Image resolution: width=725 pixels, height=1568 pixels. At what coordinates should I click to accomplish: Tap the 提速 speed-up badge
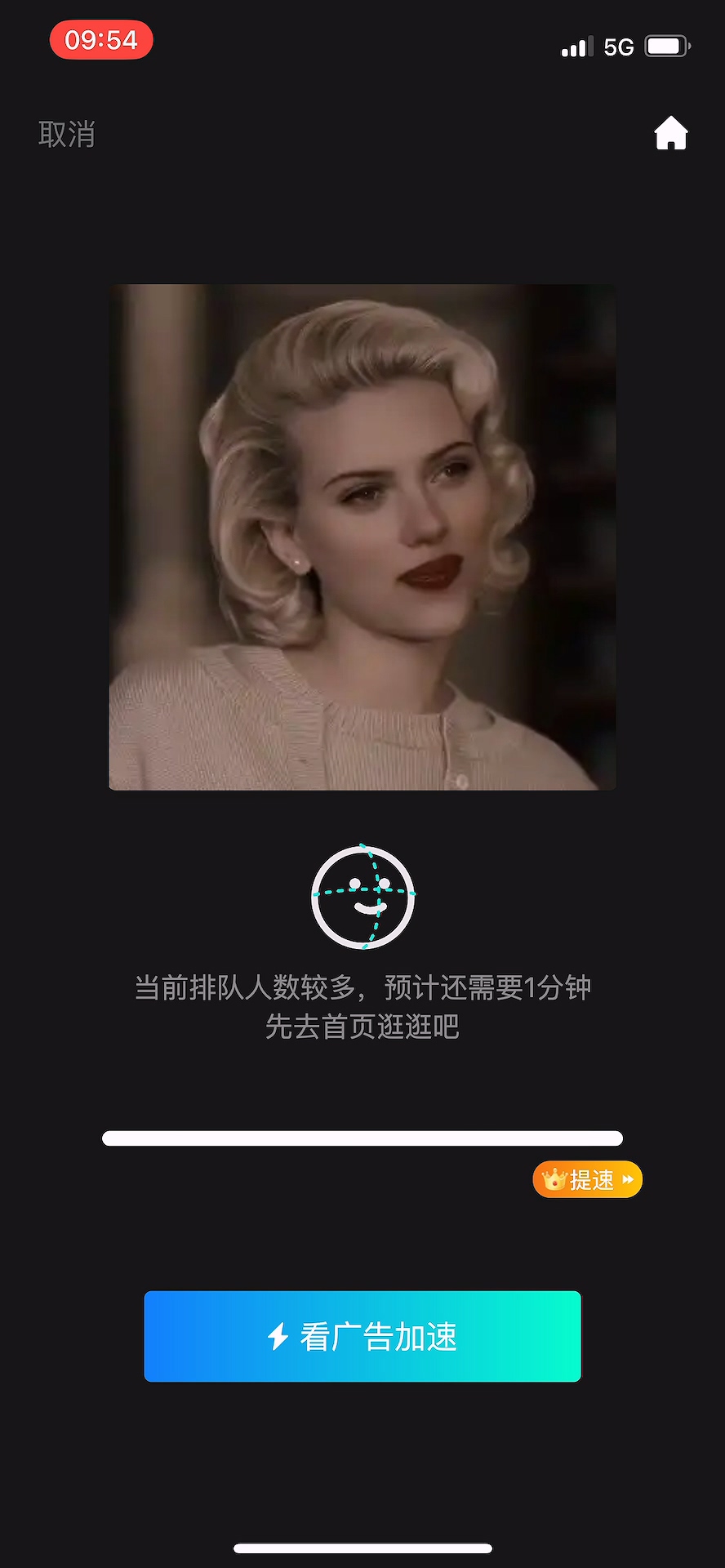point(588,1180)
